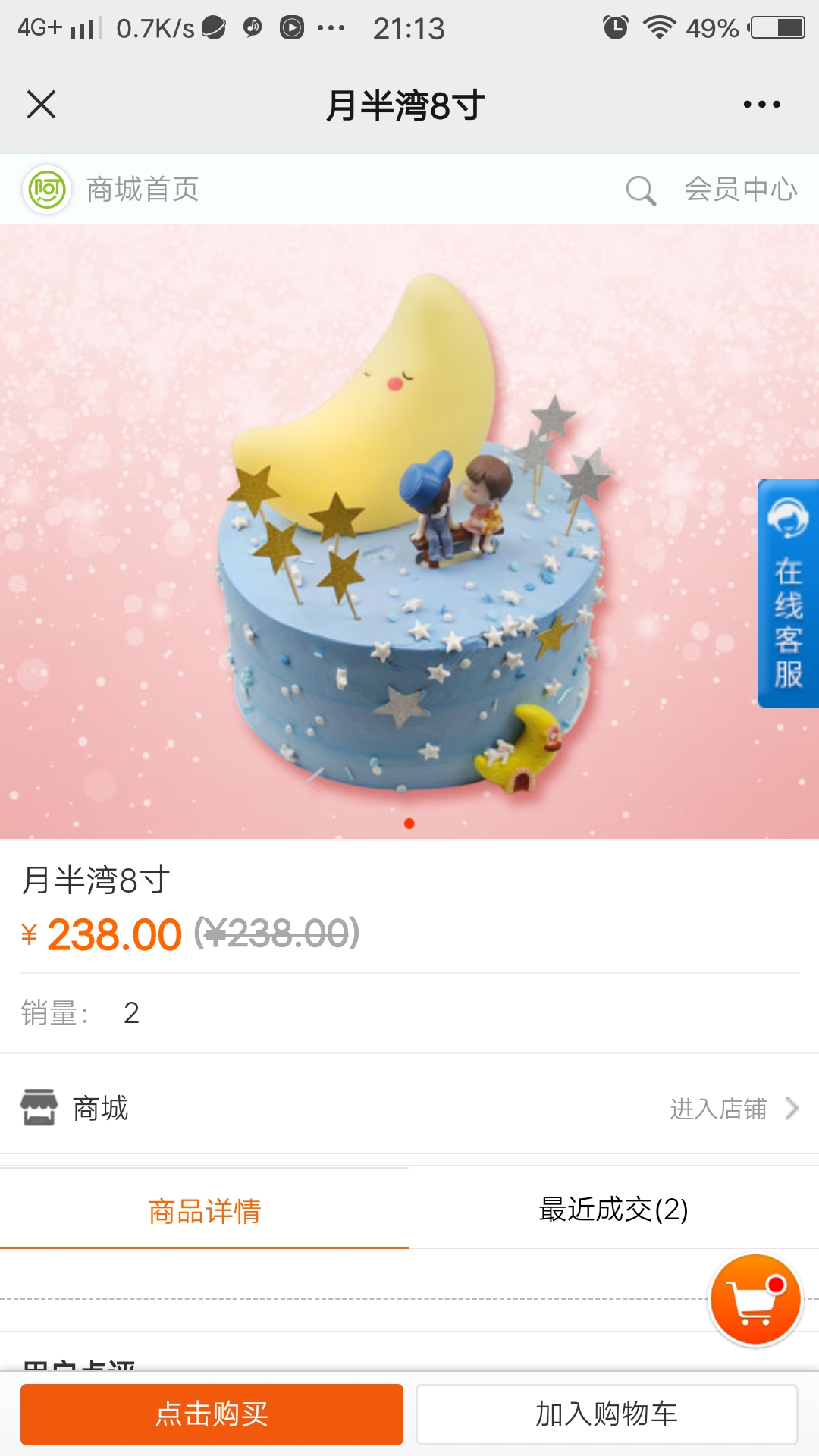Open the floating orange shopping cart
The width and height of the screenshot is (819, 1456).
pos(755,1300)
